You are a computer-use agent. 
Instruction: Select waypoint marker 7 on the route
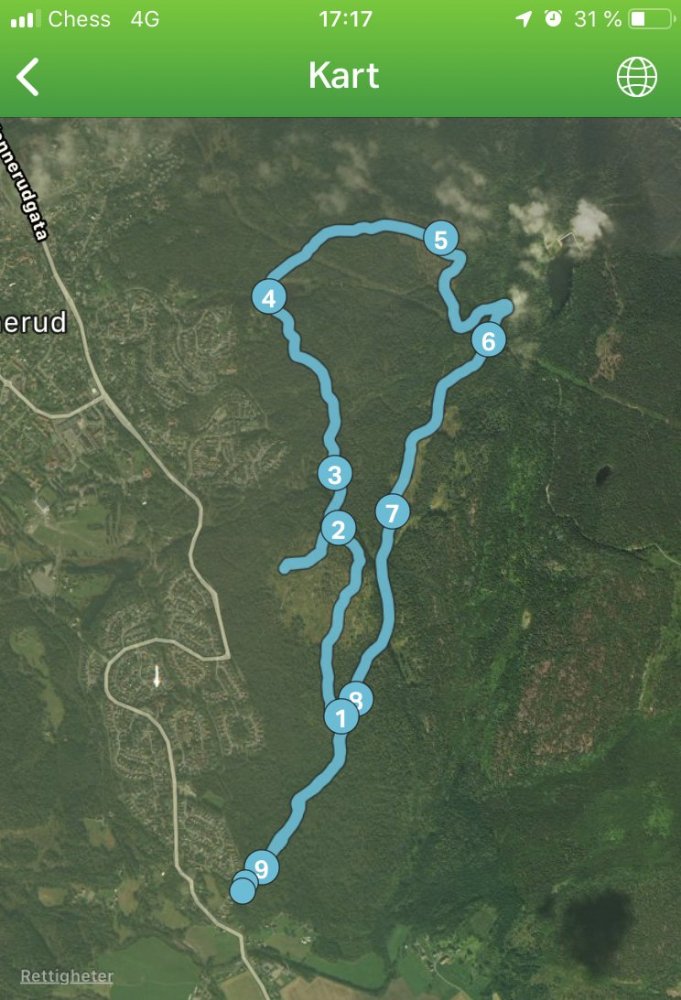[392, 513]
